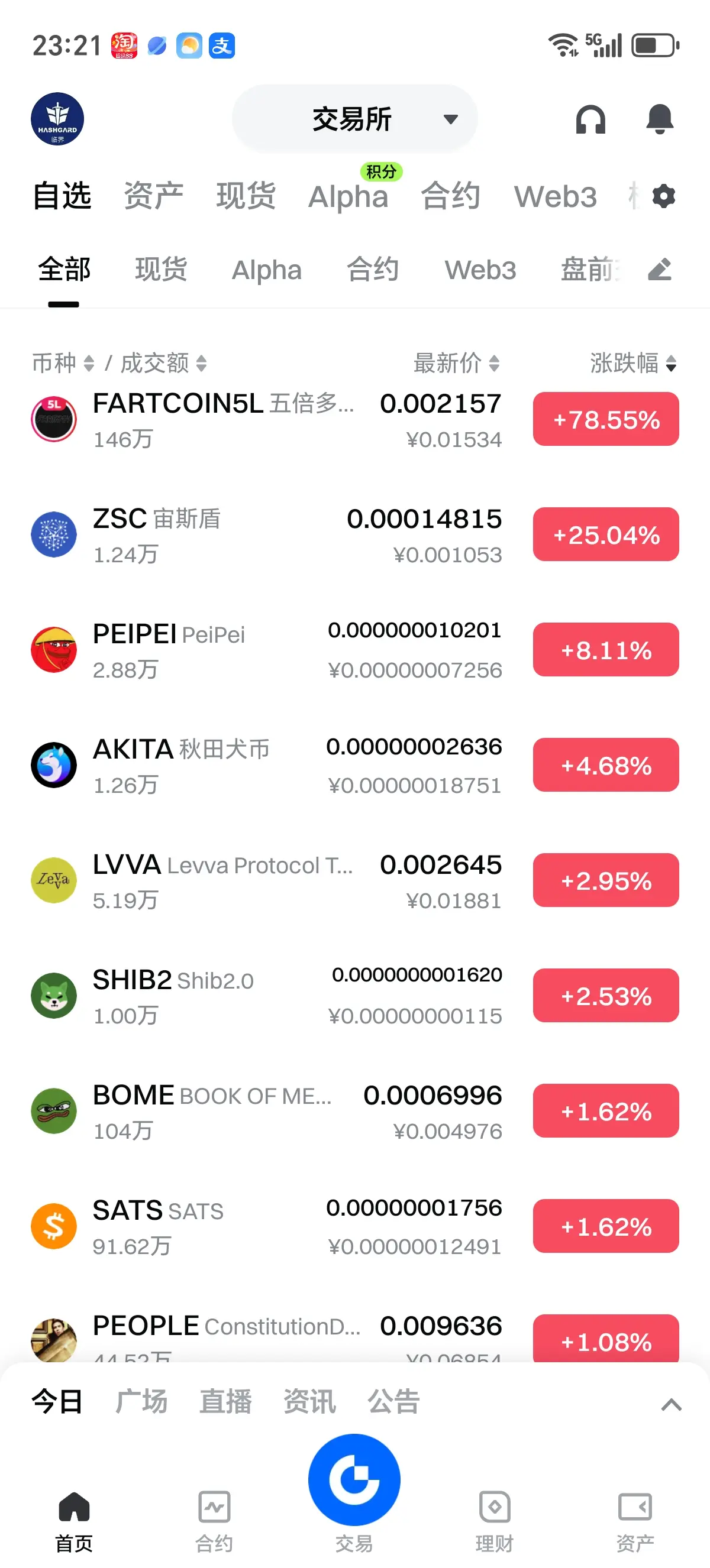This screenshot has width=710, height=1568.
Task: Edit the watchlist with pencil icon
Action: tap(660, 270)
